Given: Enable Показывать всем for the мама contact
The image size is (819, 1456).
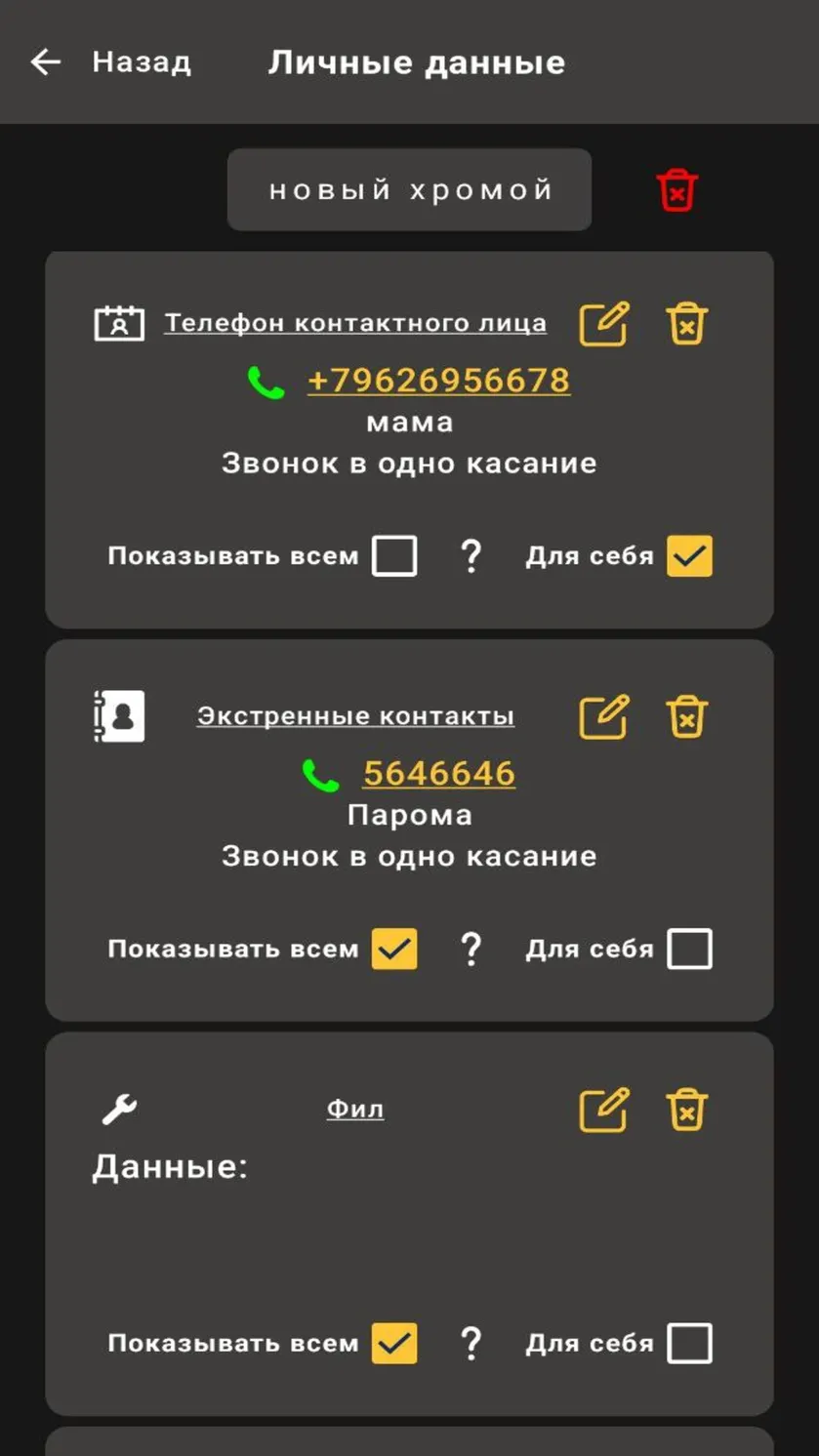Looking at the screenshot, I should click(x=394, y=556).
